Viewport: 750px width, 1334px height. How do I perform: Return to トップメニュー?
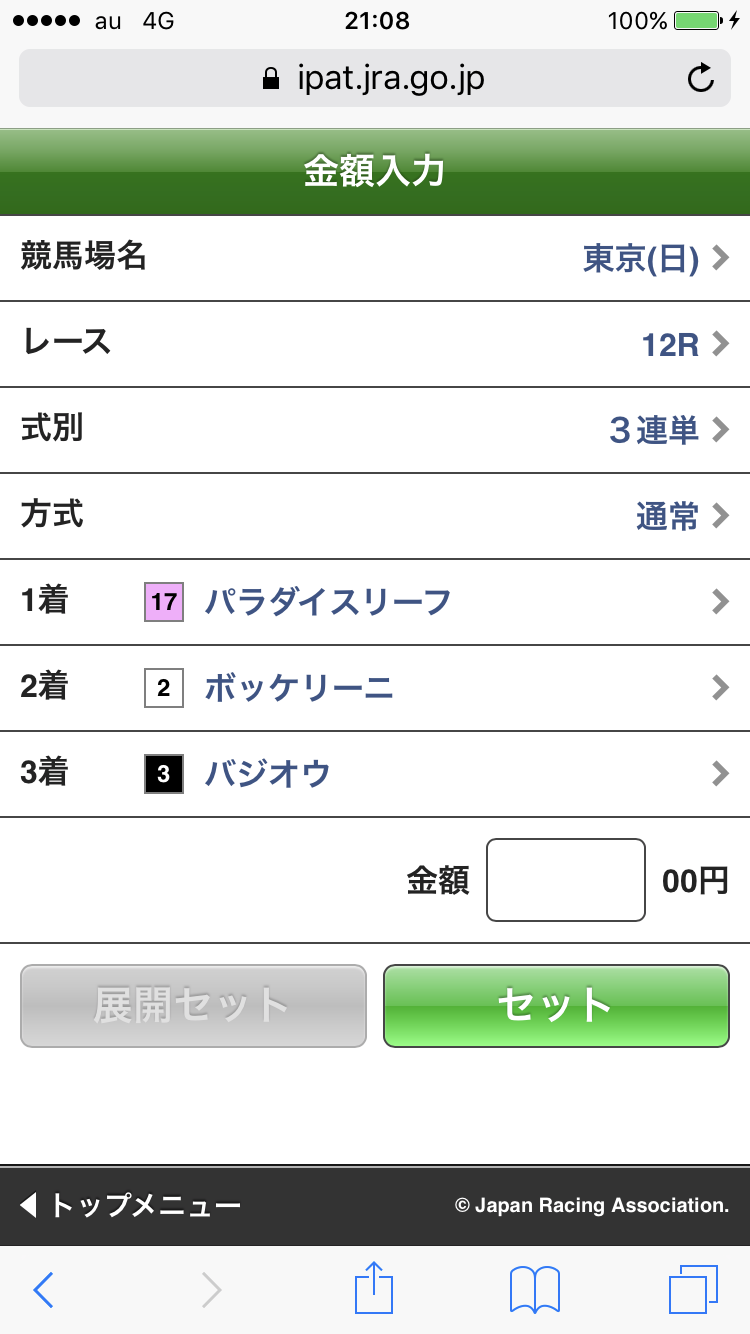131,1205
